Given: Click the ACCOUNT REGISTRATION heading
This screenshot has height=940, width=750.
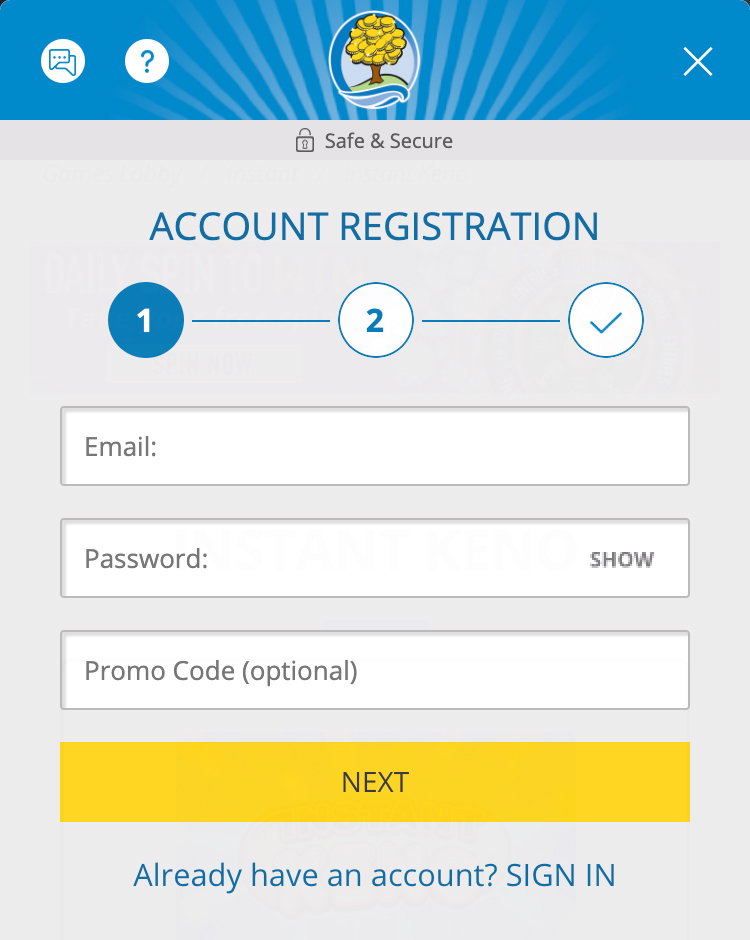Looking at the screenshot, I should tap(374, 226).
